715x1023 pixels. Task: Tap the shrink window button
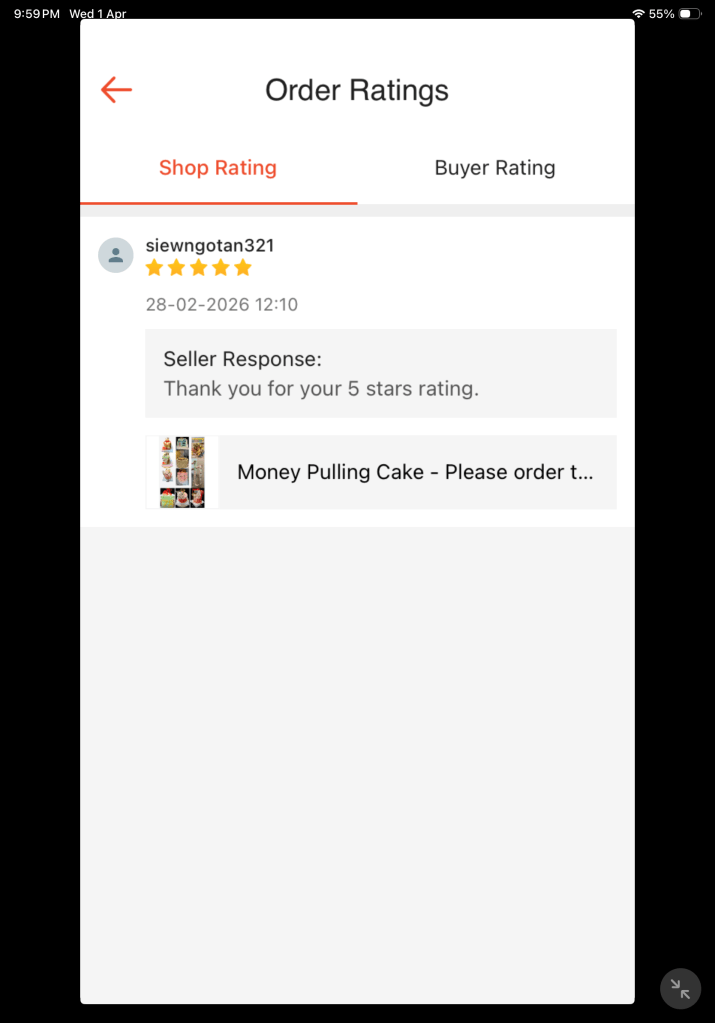point(680,989)
